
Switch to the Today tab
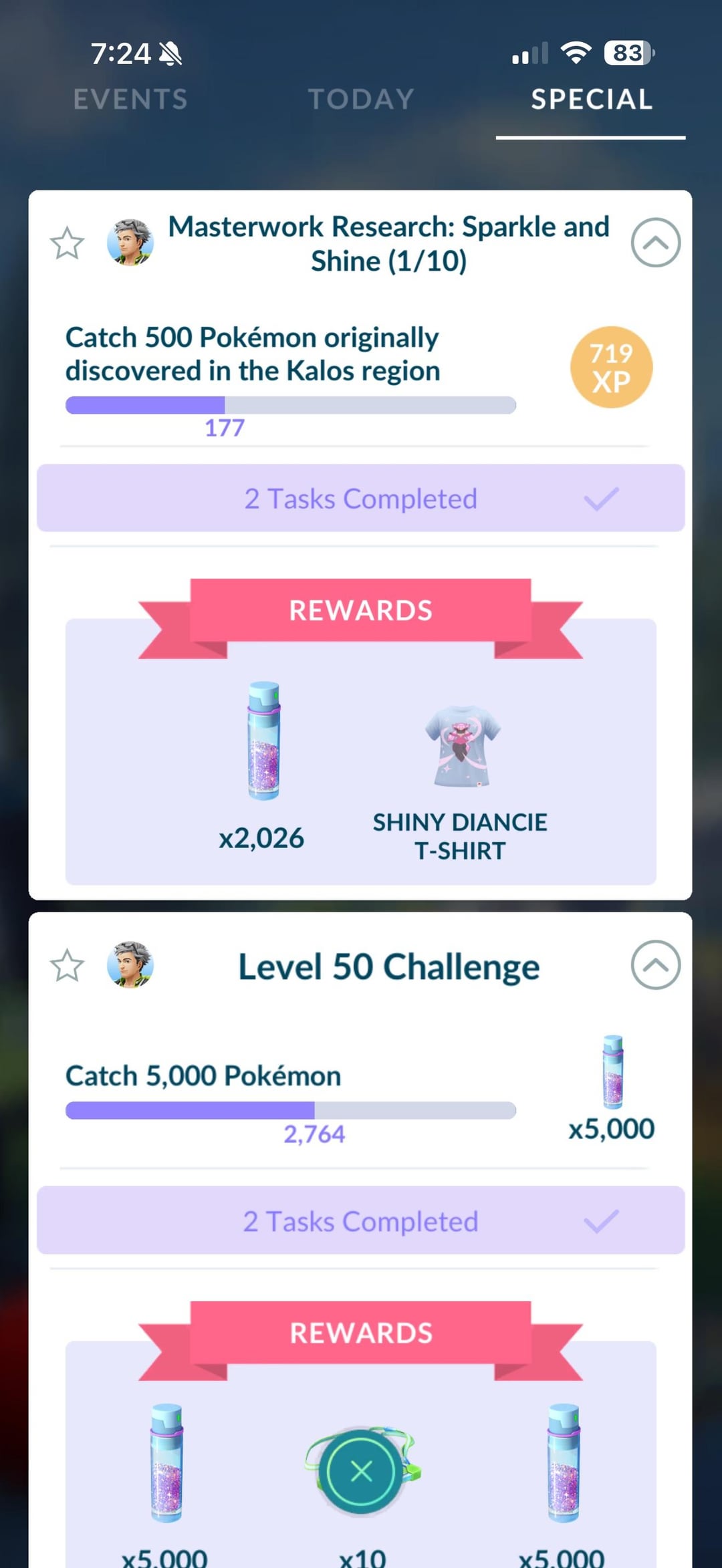tap(361, 100)
